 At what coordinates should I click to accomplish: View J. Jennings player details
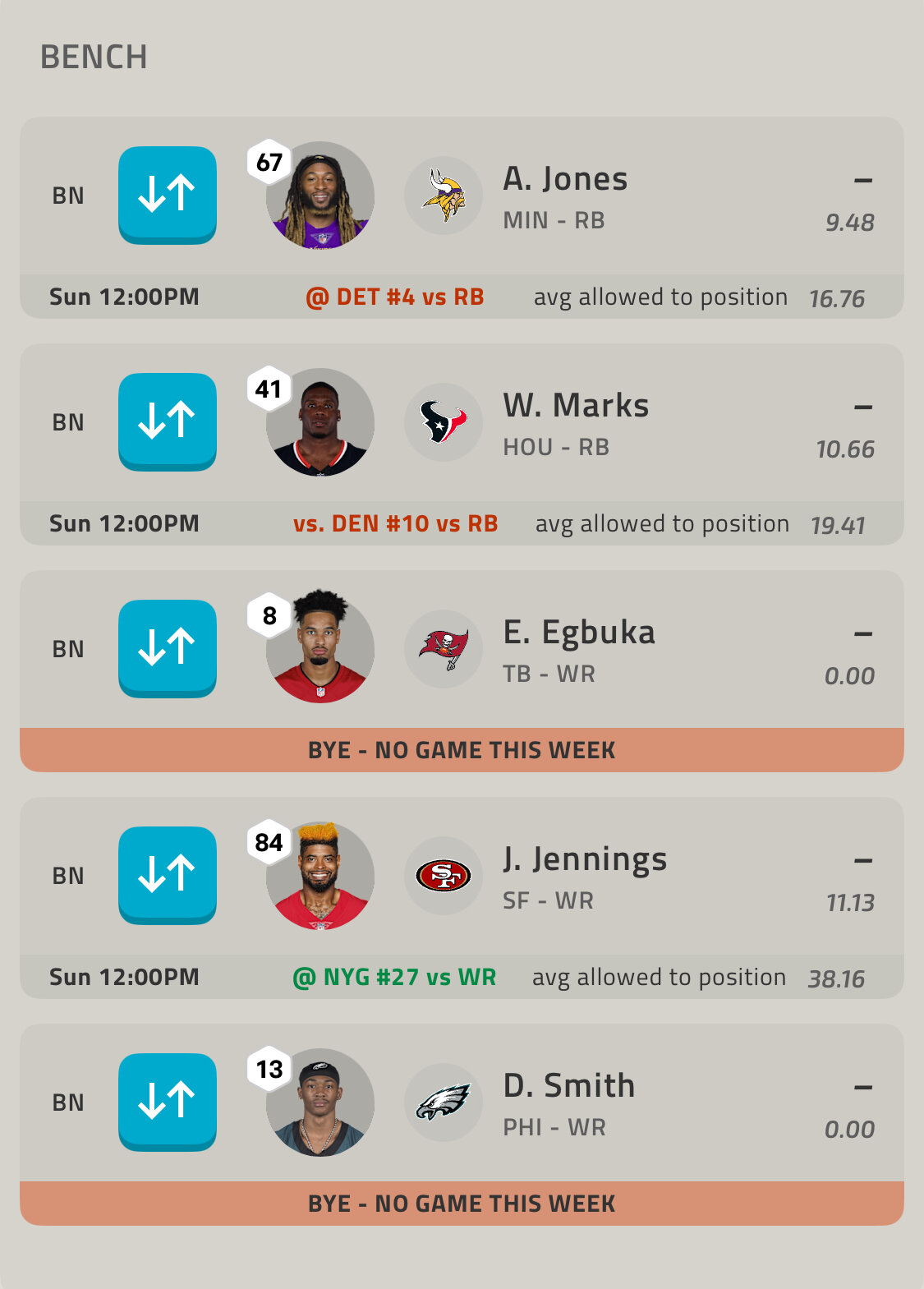coord(585,860)
